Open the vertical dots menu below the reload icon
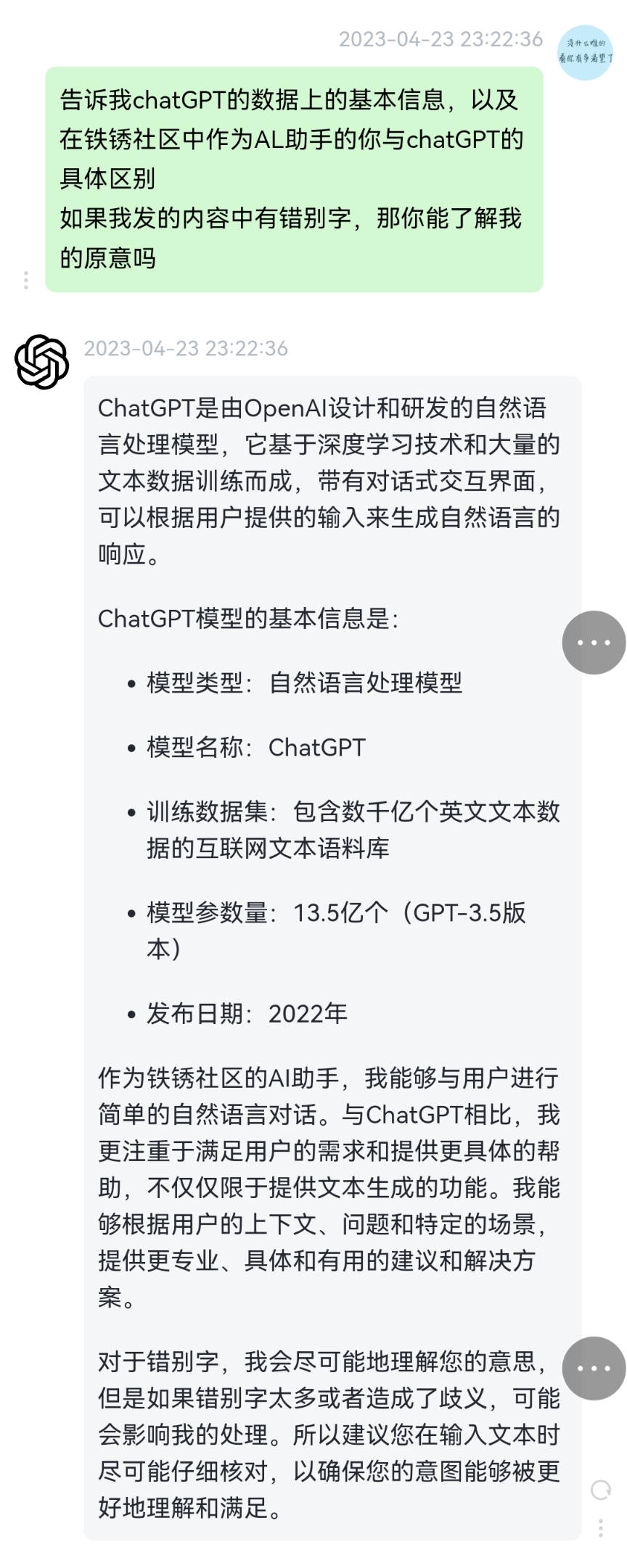Image resolution: width=627 pixels, height=1568 pixels. [601, 1527]
